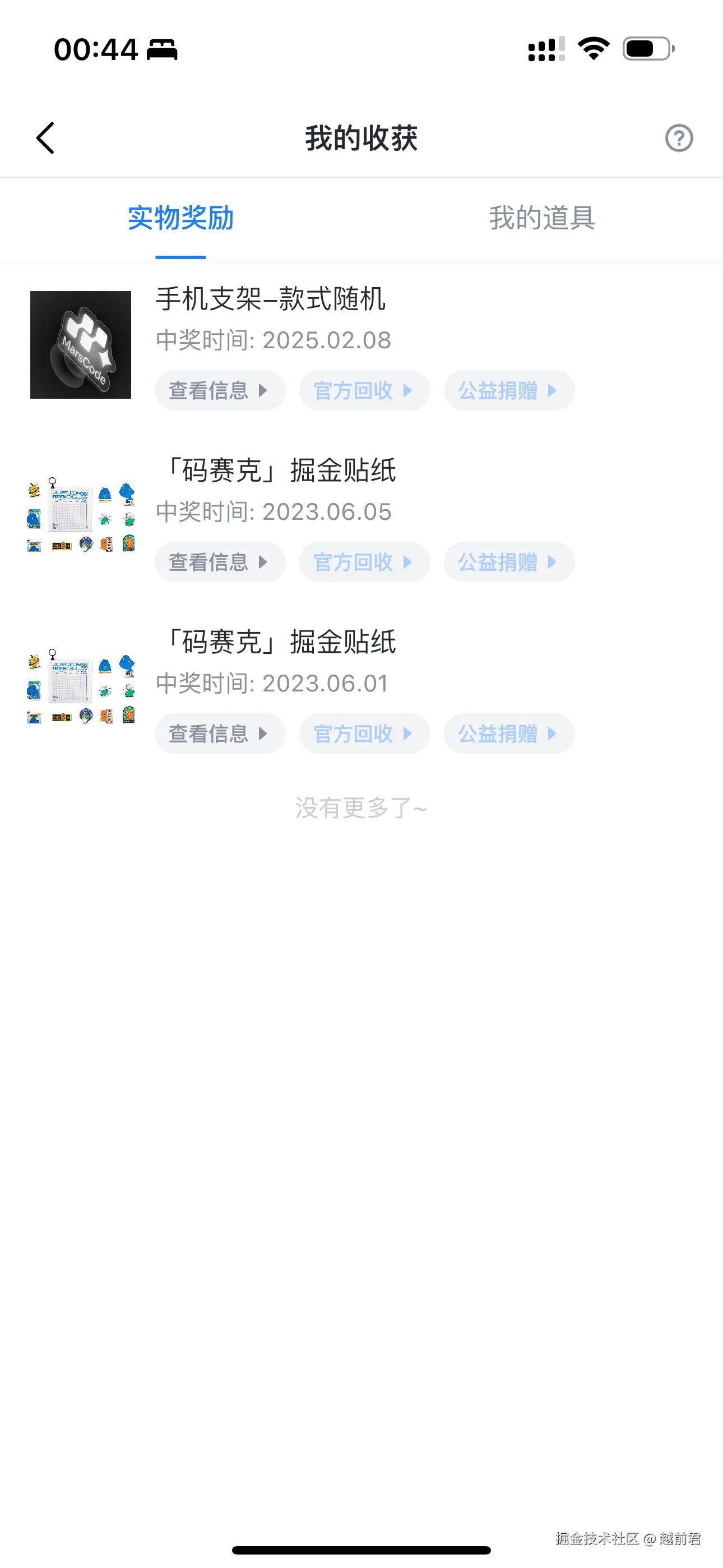
Task: Click 官方回收 on the 2023.06.01 sticker prize
Action: (x=364, y=734)
